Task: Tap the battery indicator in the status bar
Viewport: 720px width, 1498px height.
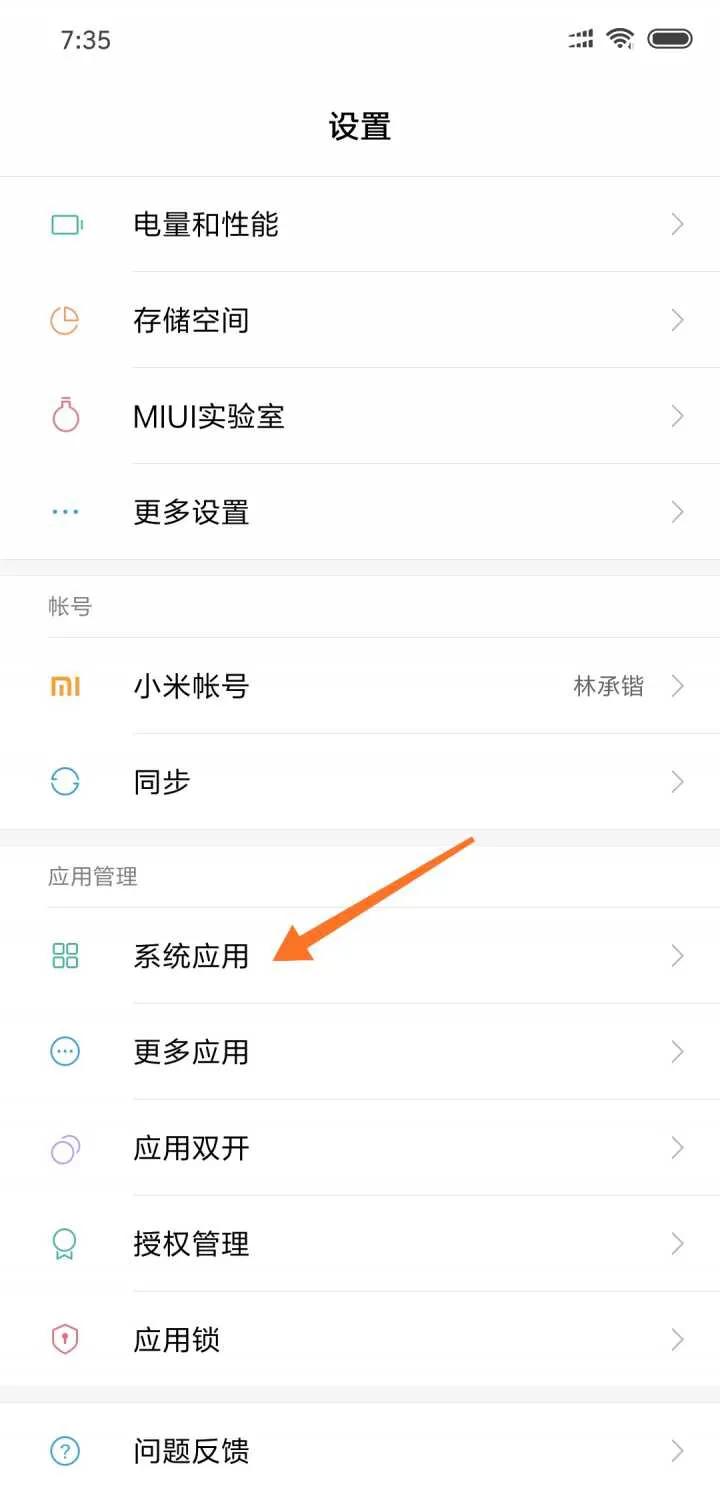Action: pyautogui.click(x=672, y=38)
